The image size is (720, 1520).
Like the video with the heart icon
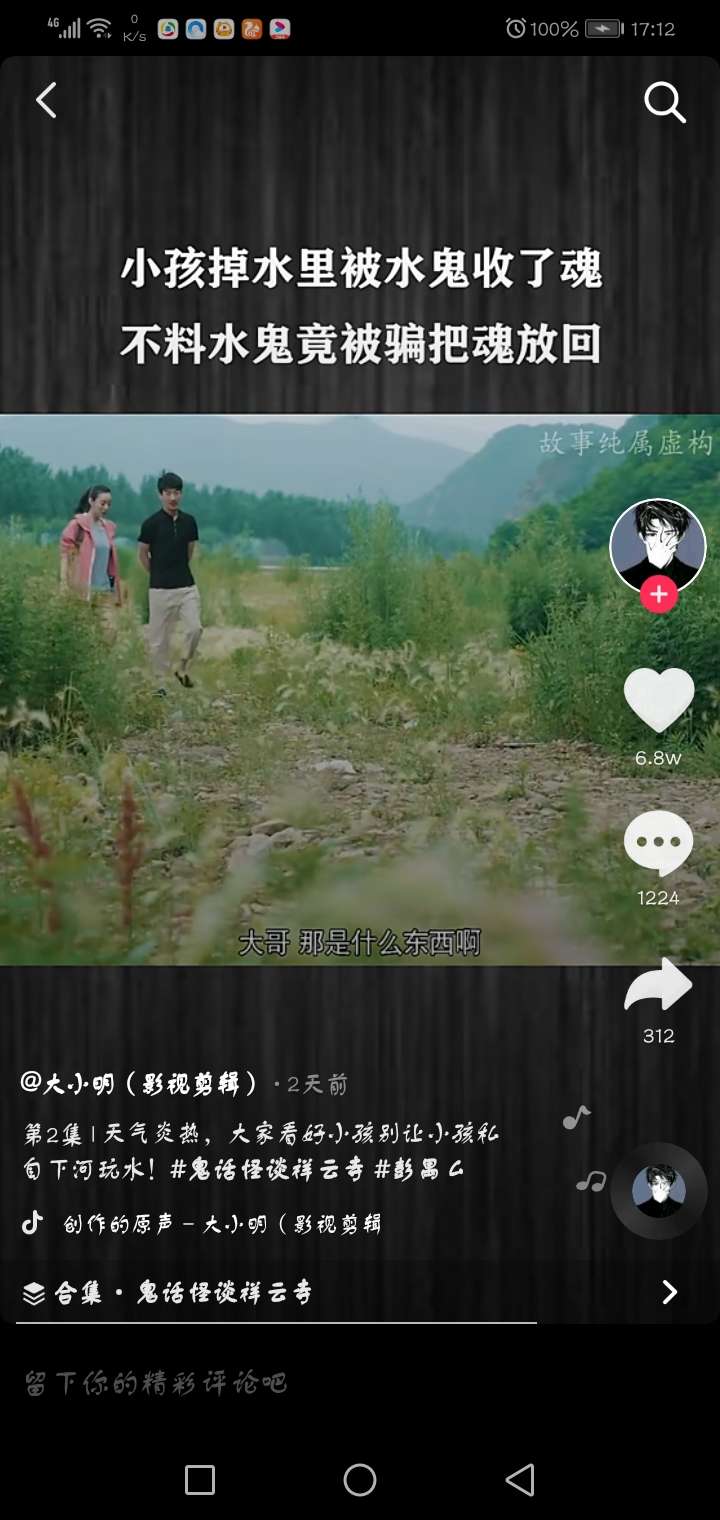click(x=658, y=699)
